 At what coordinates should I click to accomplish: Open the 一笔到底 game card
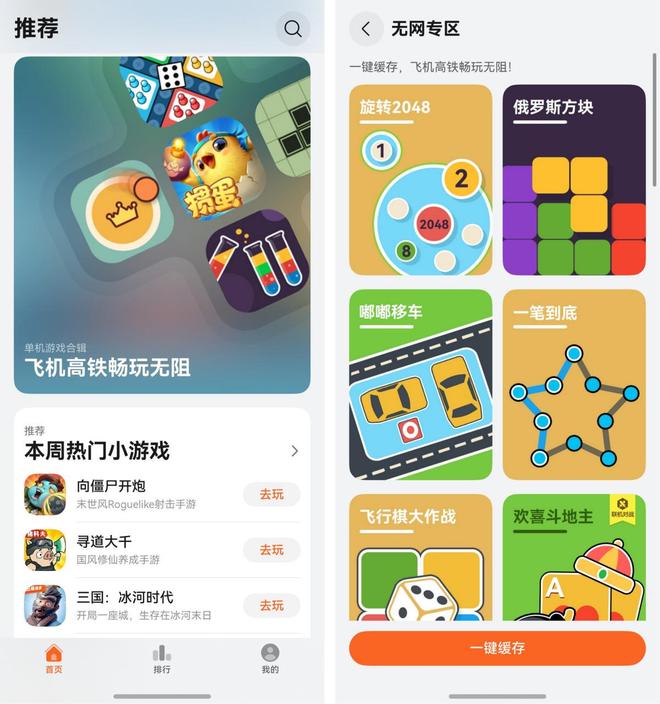pyautogui.click(x=574, y=385)
